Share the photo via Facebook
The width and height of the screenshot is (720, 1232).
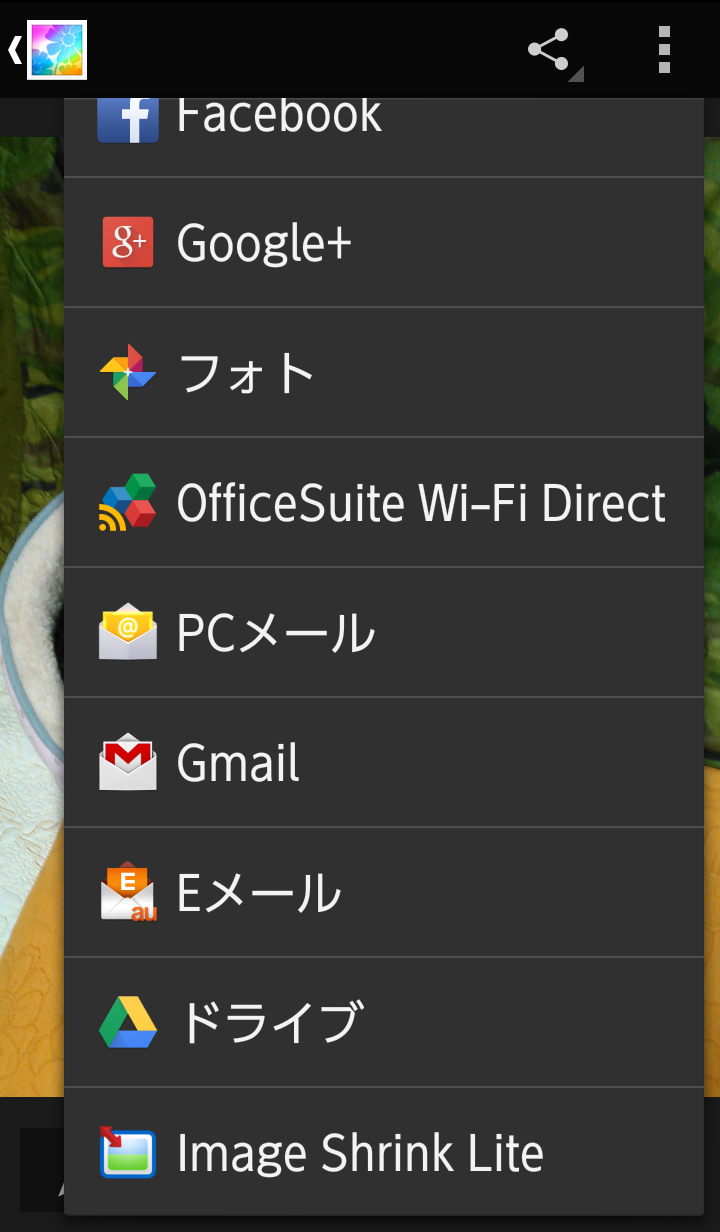(384, 137)
